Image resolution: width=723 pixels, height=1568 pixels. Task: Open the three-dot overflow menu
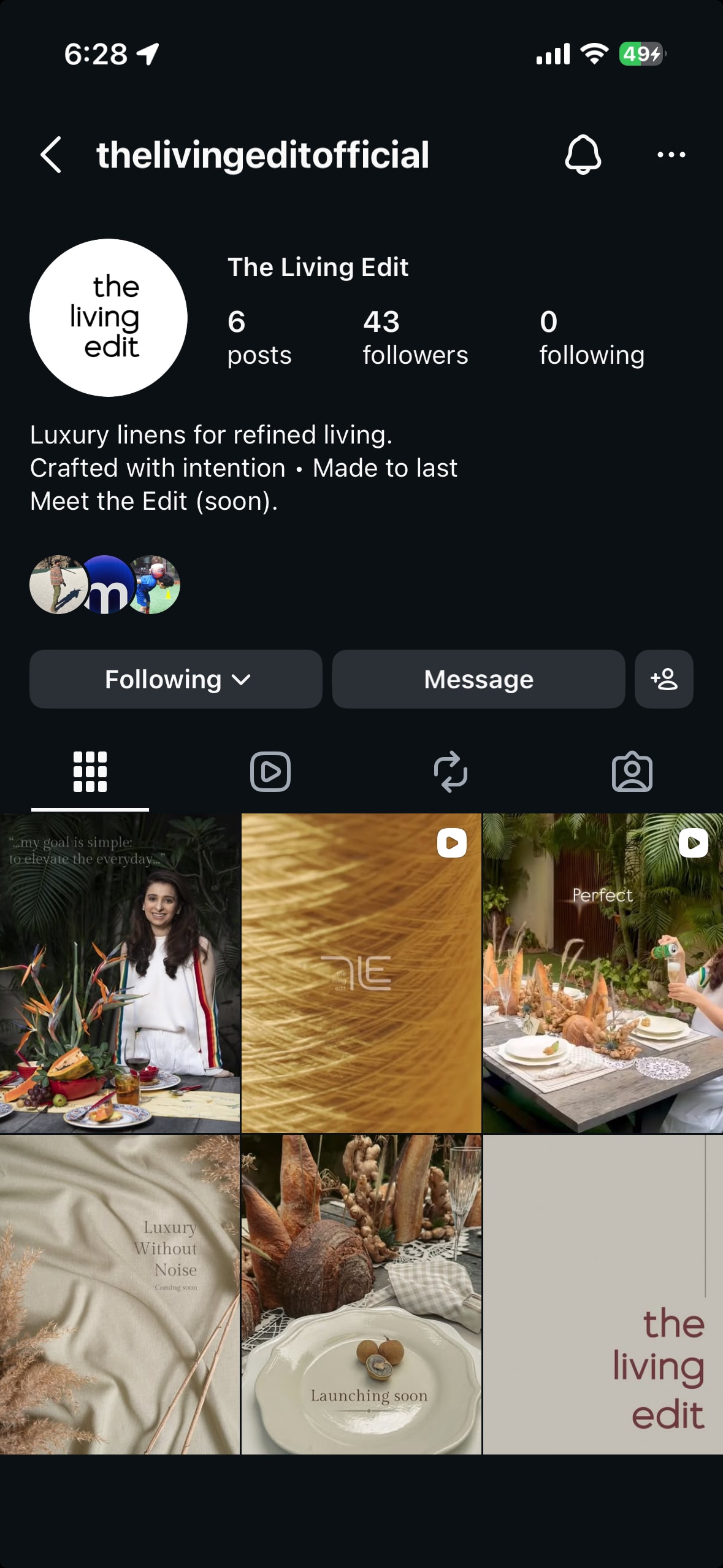(671, 155)
